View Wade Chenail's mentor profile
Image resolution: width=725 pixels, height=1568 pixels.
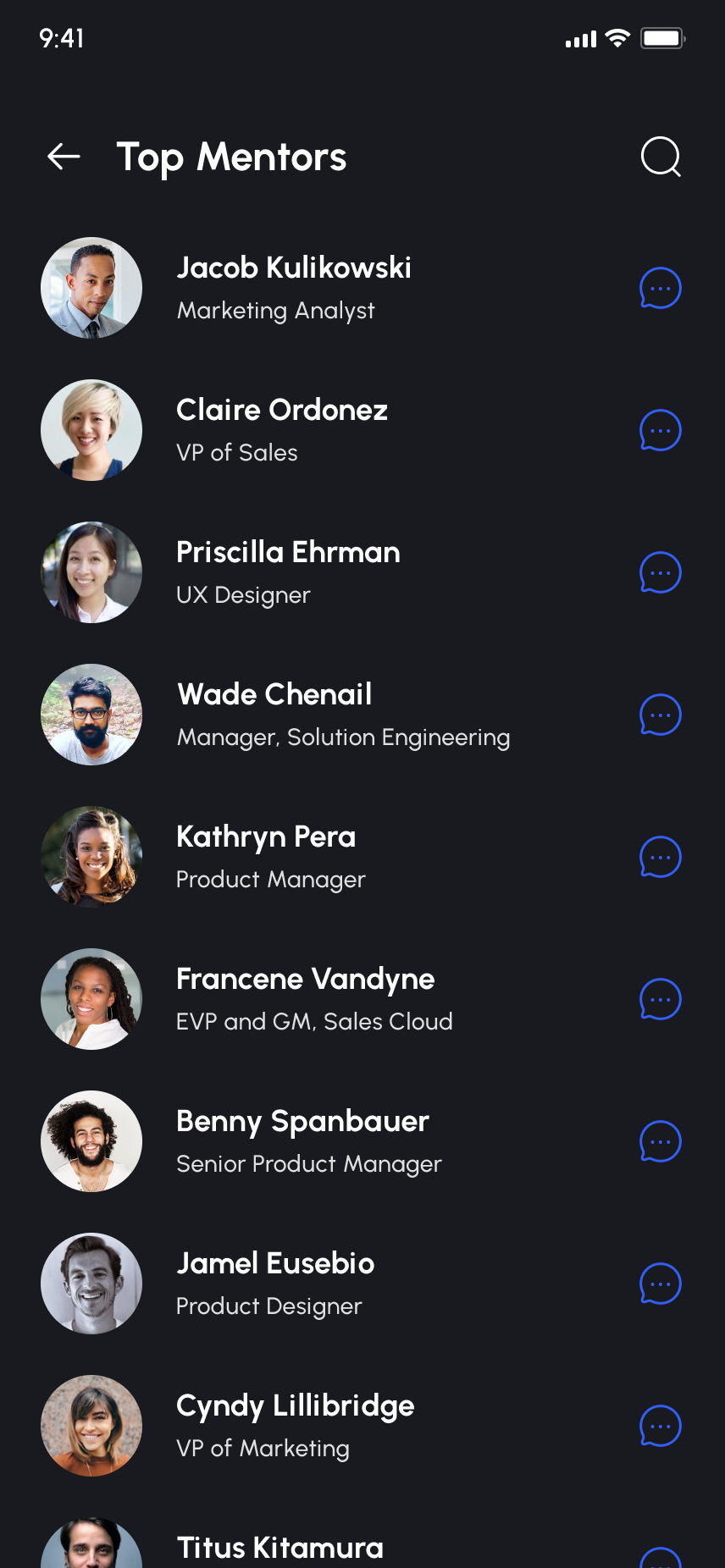click(x=274, y=695)
